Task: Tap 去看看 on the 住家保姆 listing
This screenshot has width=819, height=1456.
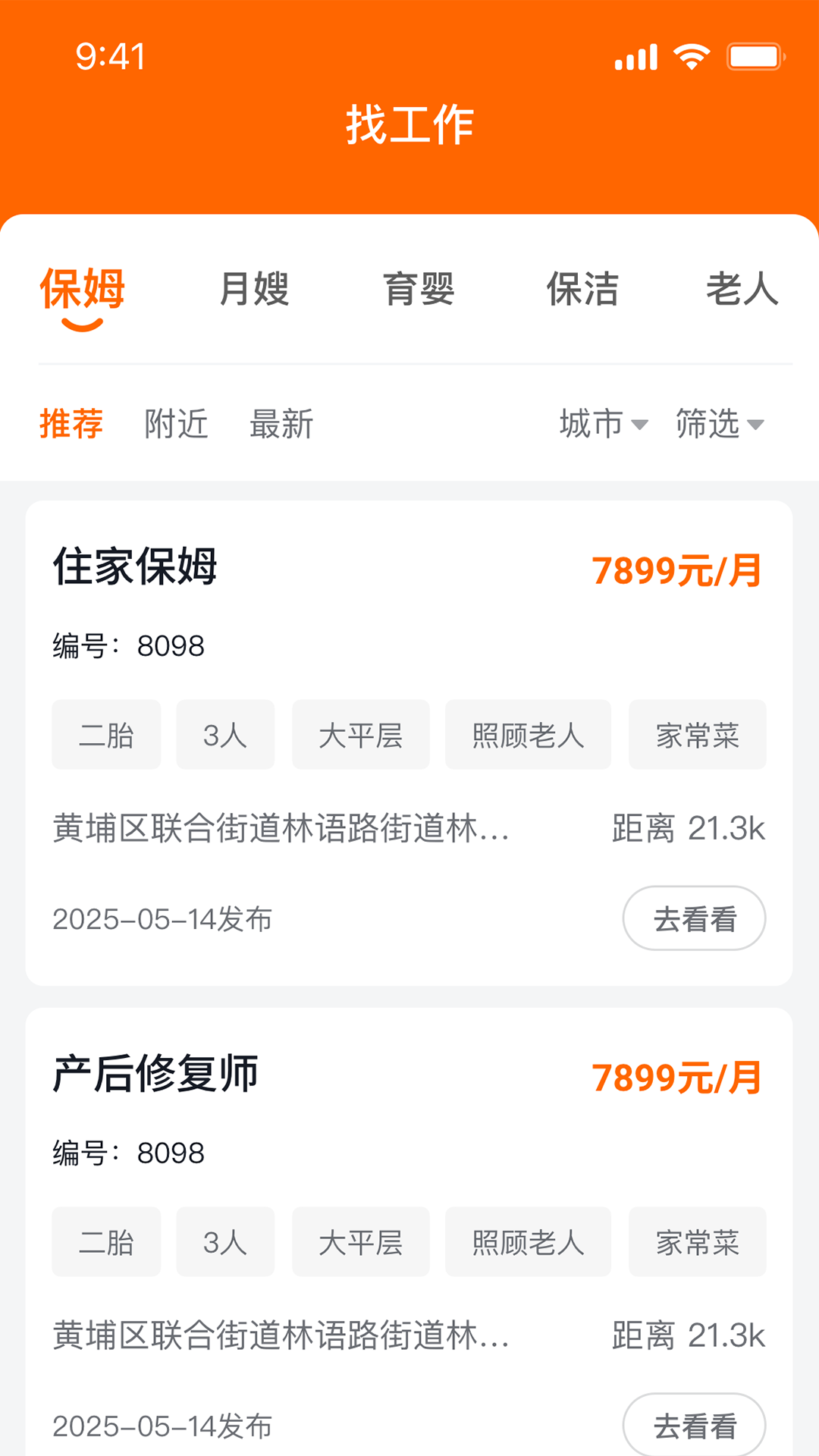Action: pyautogui.click(x=694, y=918)
